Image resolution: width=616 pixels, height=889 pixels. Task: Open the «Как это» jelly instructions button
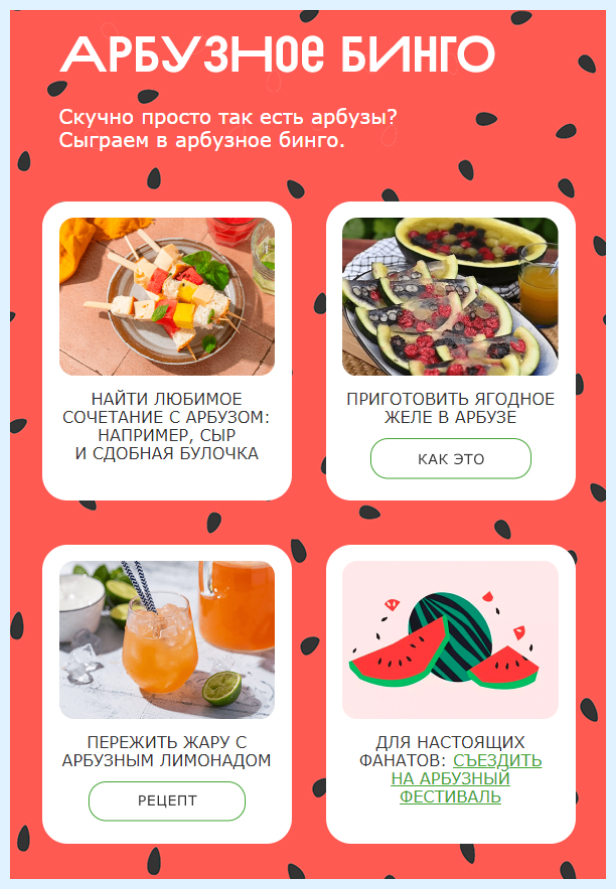click(450, 459)
